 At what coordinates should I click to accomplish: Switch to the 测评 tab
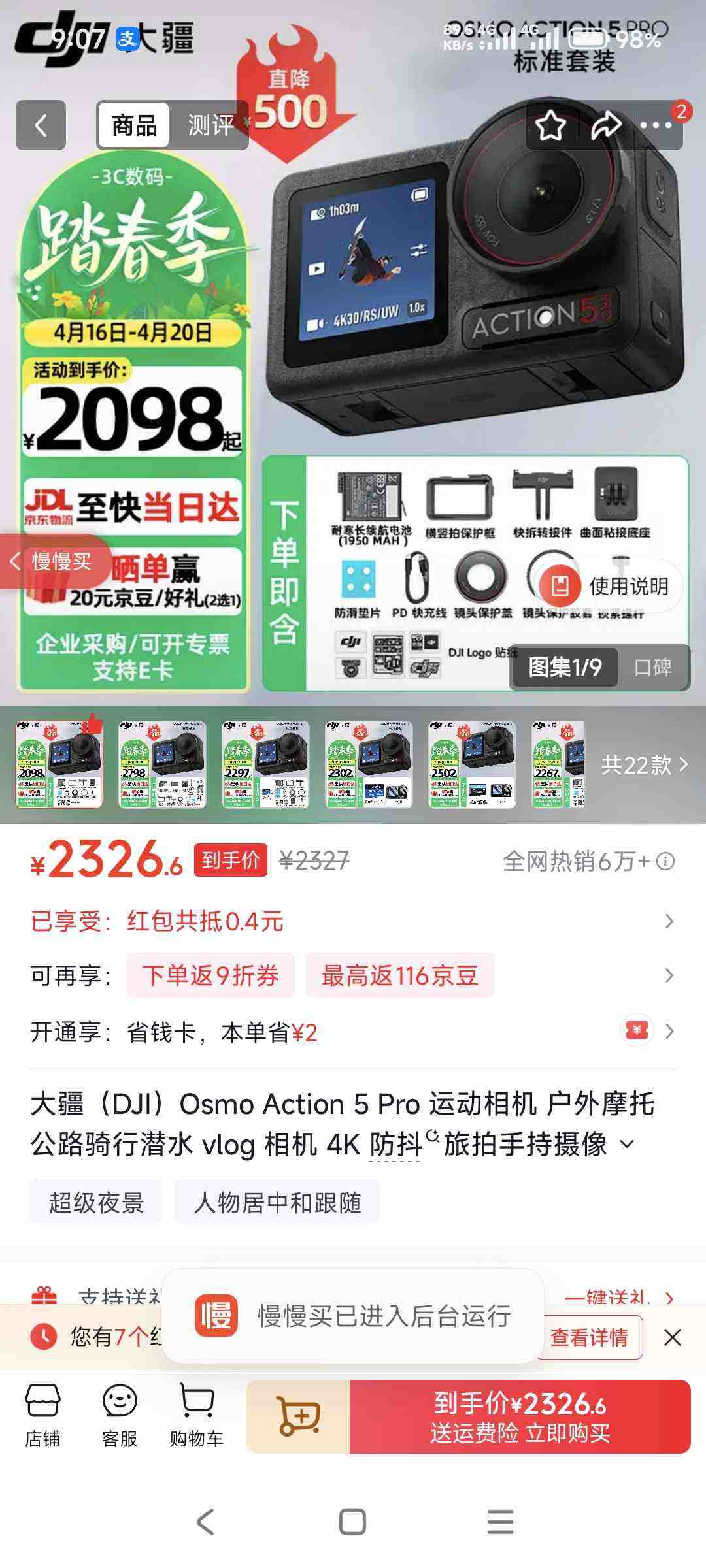pyautogui.click(x=210, y=125)
